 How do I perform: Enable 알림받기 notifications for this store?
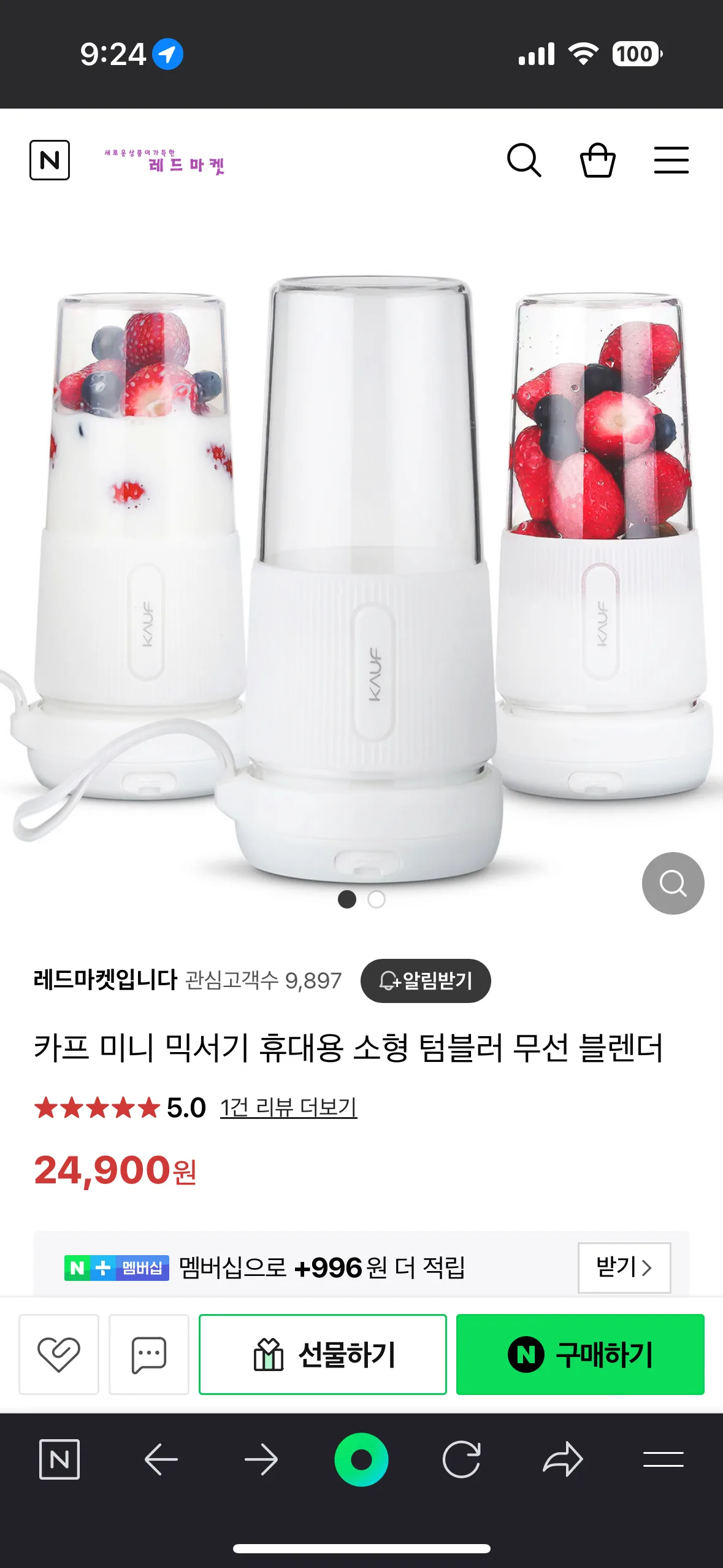[x=424, y=980]
